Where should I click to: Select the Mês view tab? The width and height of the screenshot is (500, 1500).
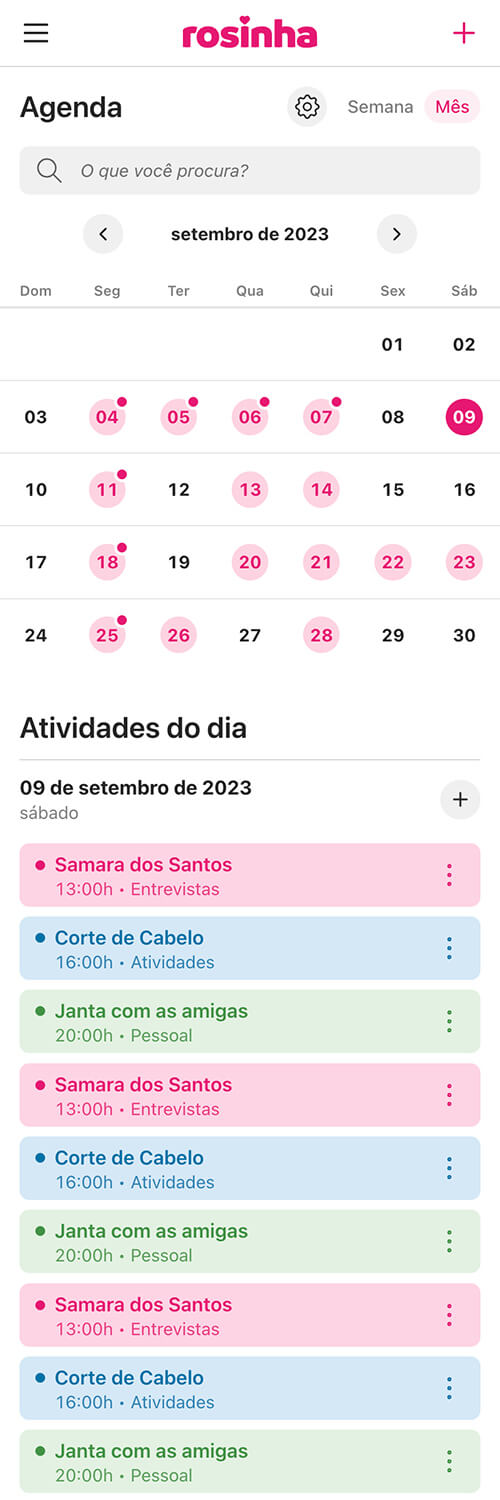click(x=452, y=107)
